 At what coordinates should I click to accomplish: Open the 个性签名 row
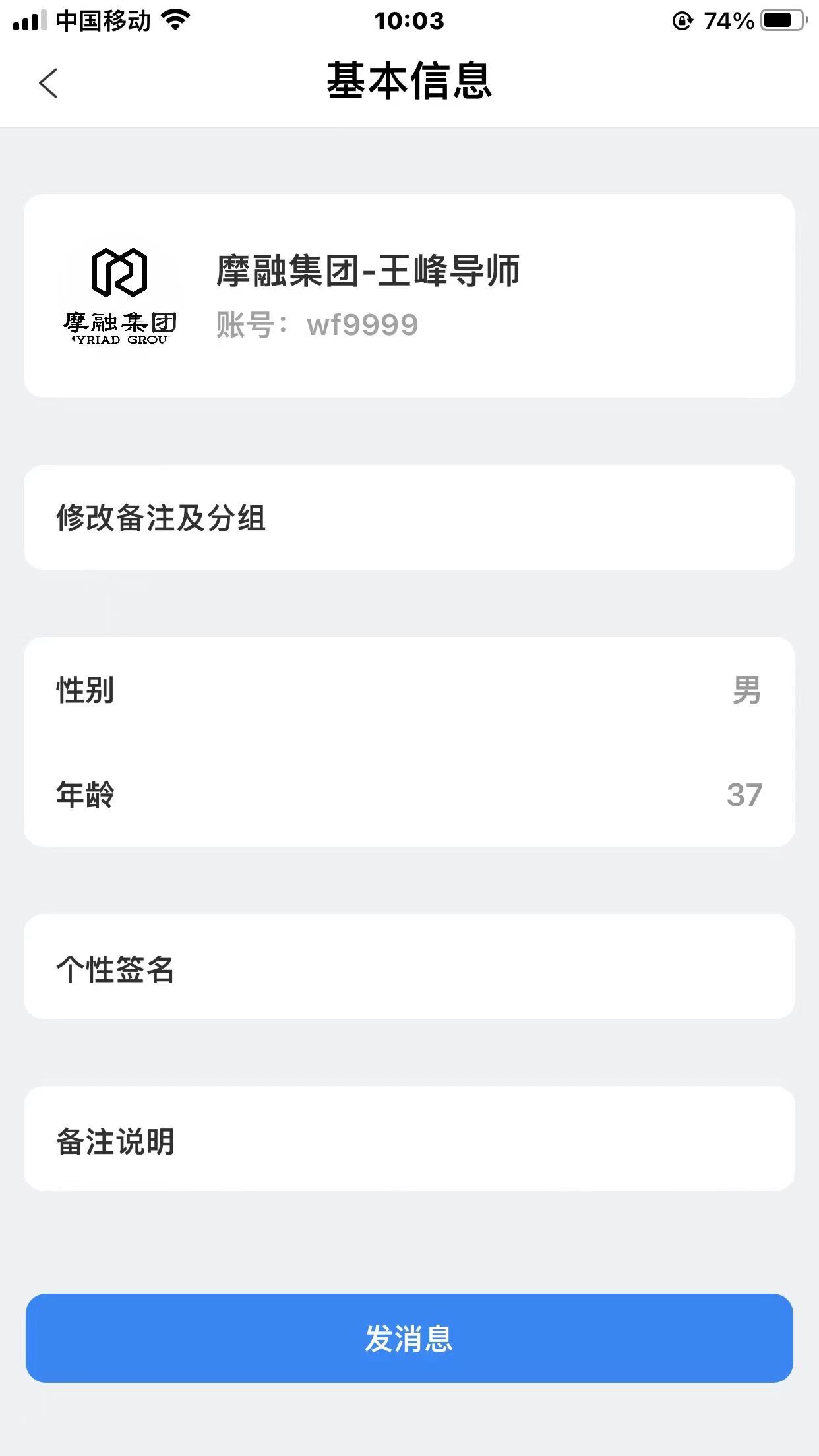tap(409, 967)
